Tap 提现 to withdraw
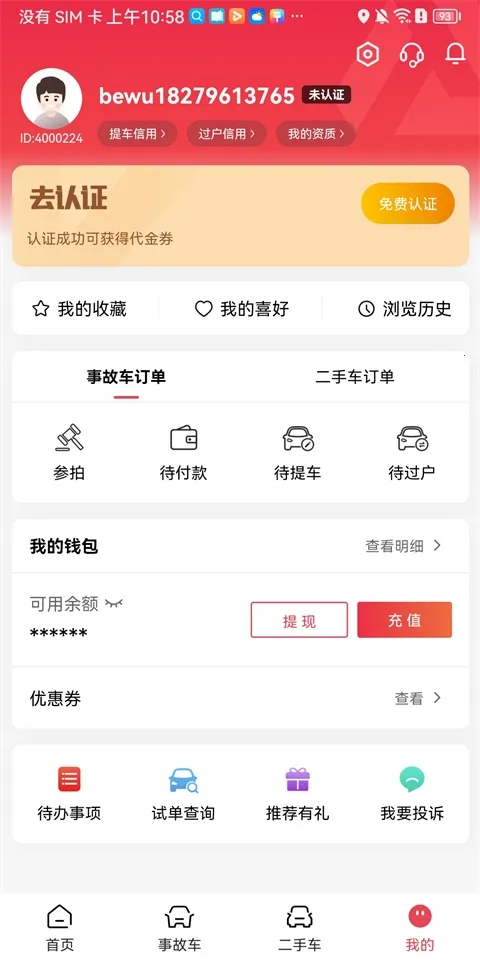This screenshot has height=960, width=480. 299,620
